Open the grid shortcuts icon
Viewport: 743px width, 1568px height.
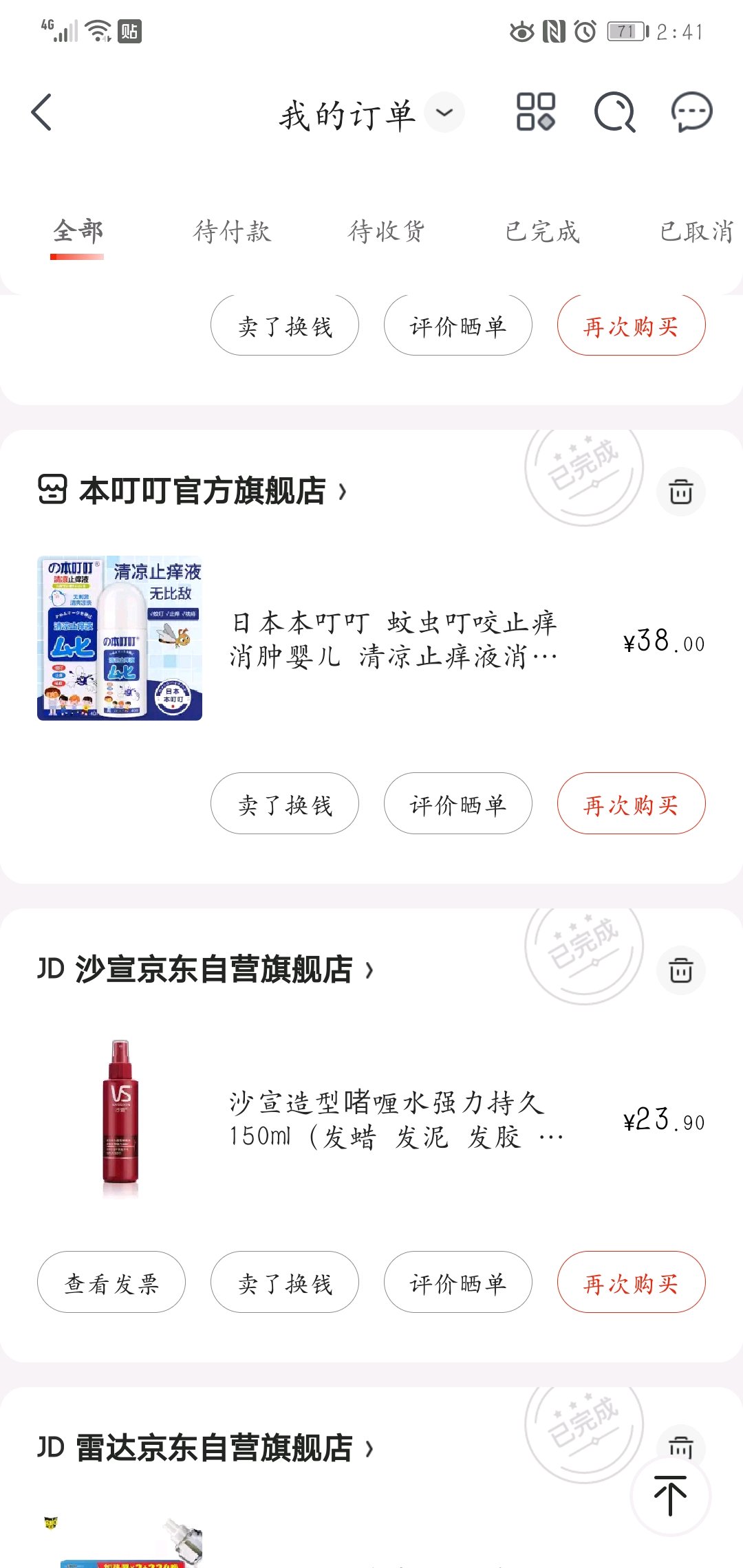pyautogui.click(x=535, y=112)
